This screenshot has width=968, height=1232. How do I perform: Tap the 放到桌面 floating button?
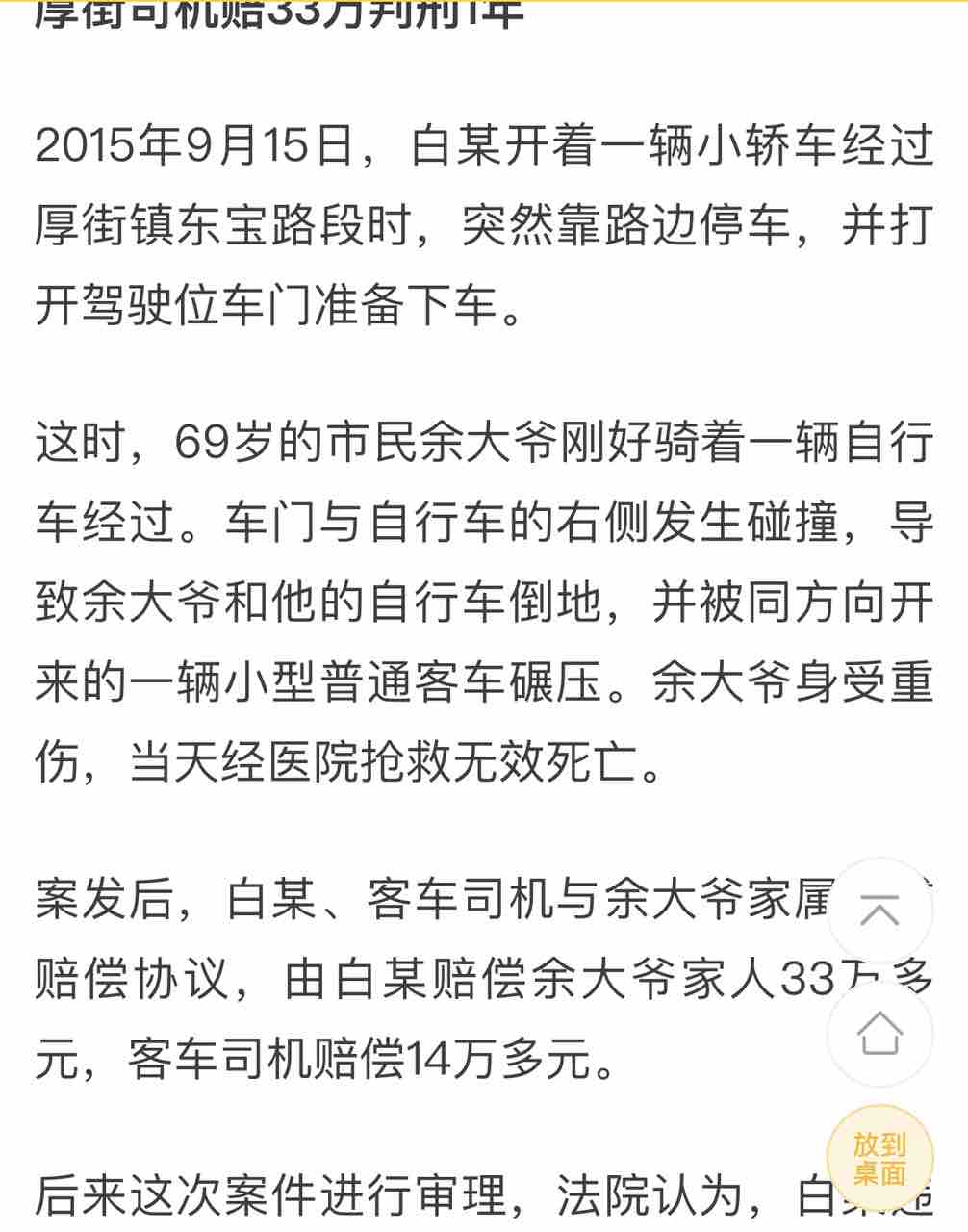(879, 1158)
